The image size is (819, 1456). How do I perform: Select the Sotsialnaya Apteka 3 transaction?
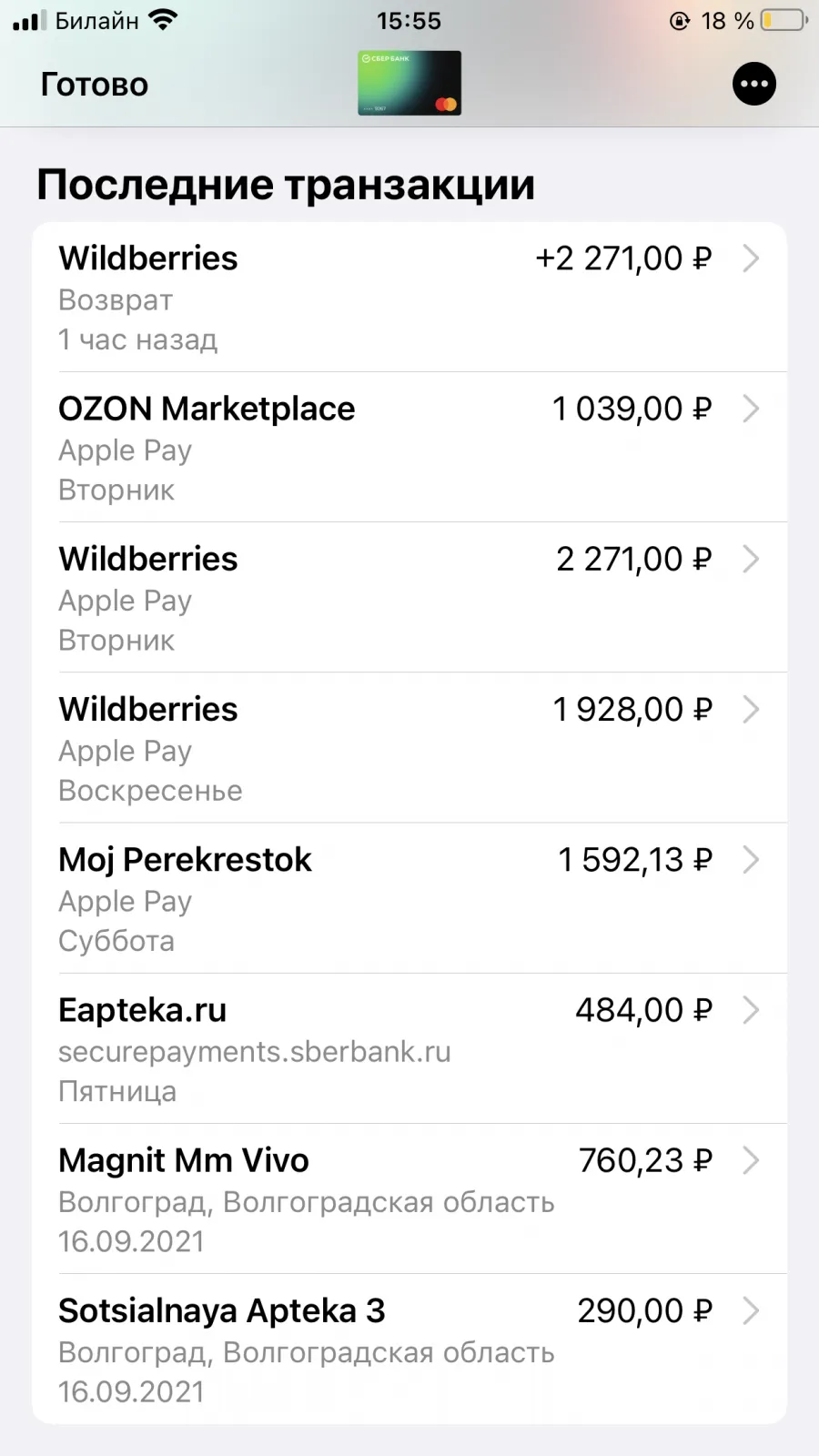(409, 1349)
